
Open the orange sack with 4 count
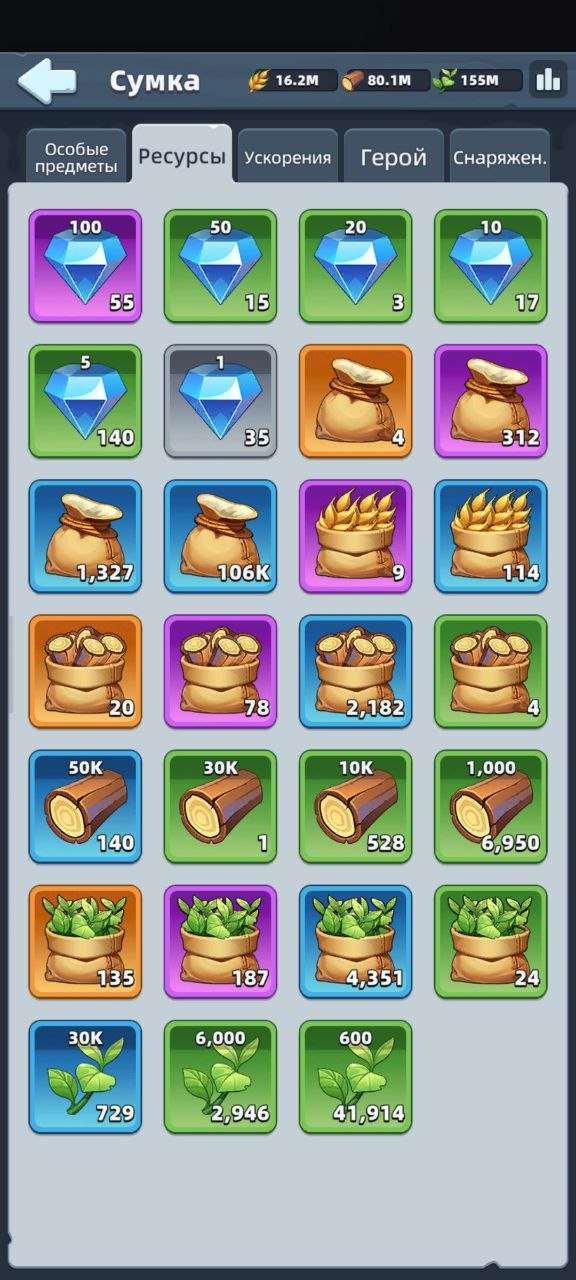355,401
